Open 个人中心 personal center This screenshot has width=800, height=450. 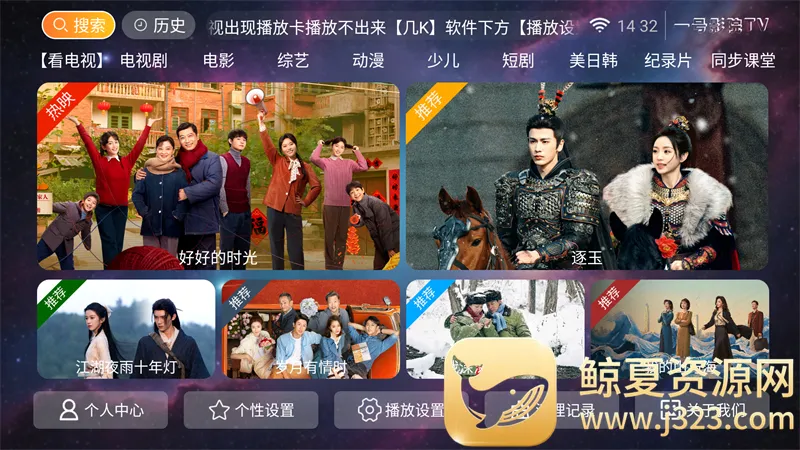click(x=101, y=410)
